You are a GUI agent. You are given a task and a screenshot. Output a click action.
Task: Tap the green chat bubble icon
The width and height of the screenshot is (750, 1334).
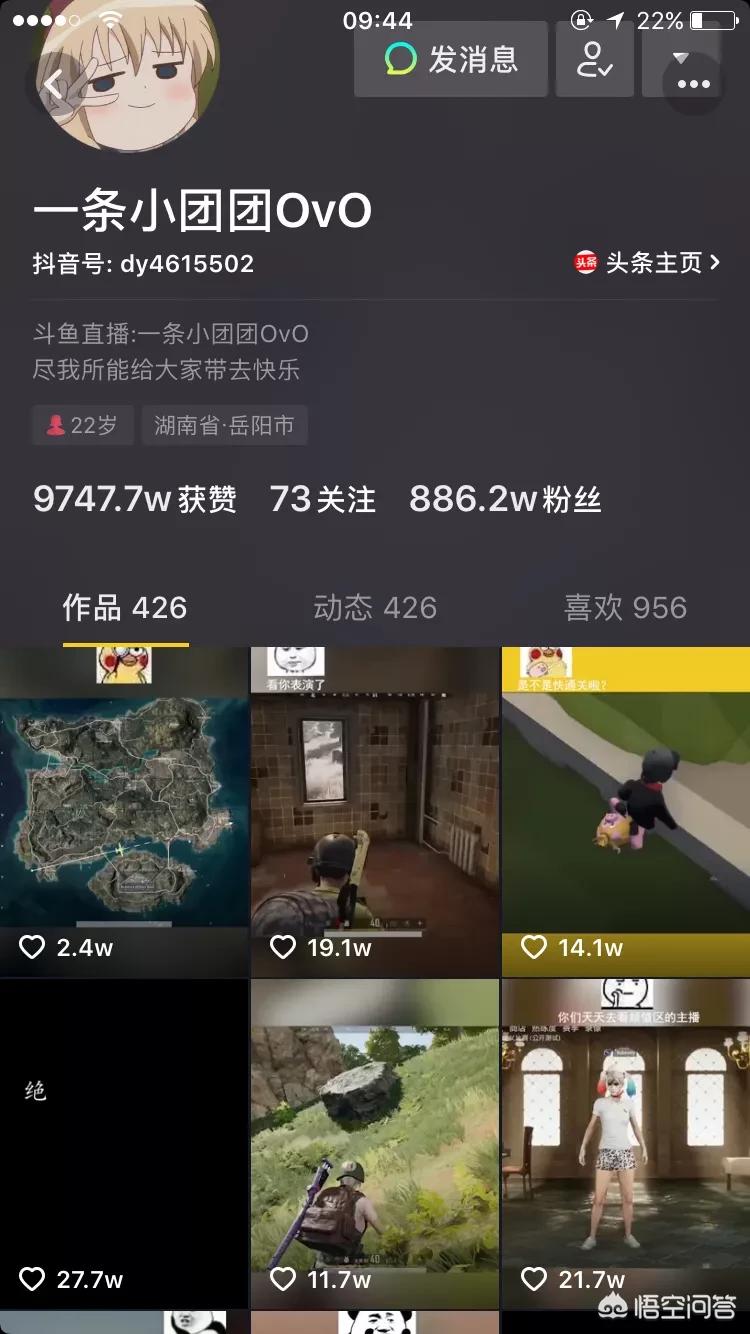399,60
